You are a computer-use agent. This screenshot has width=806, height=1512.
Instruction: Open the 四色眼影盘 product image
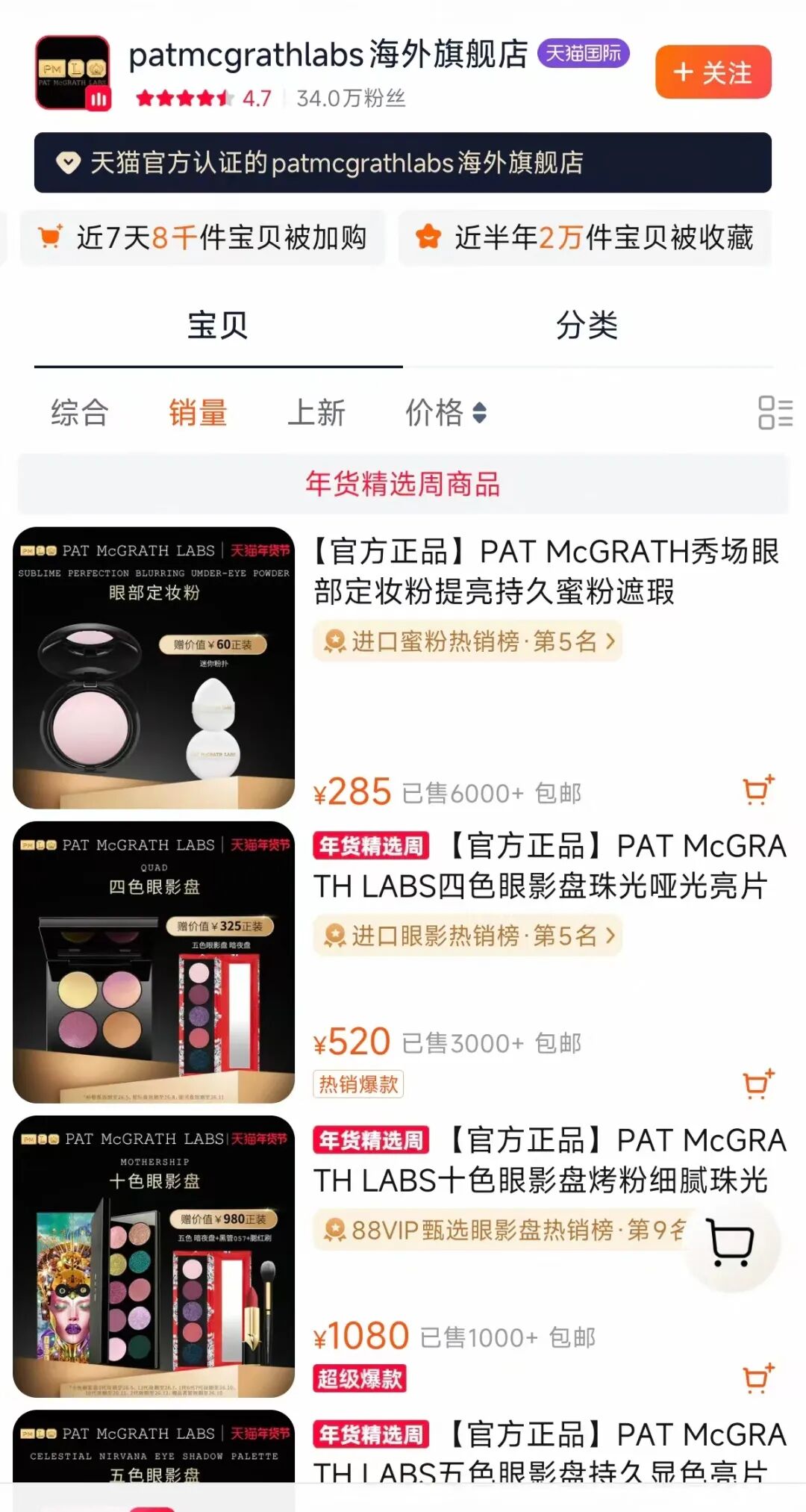[154, 962]
